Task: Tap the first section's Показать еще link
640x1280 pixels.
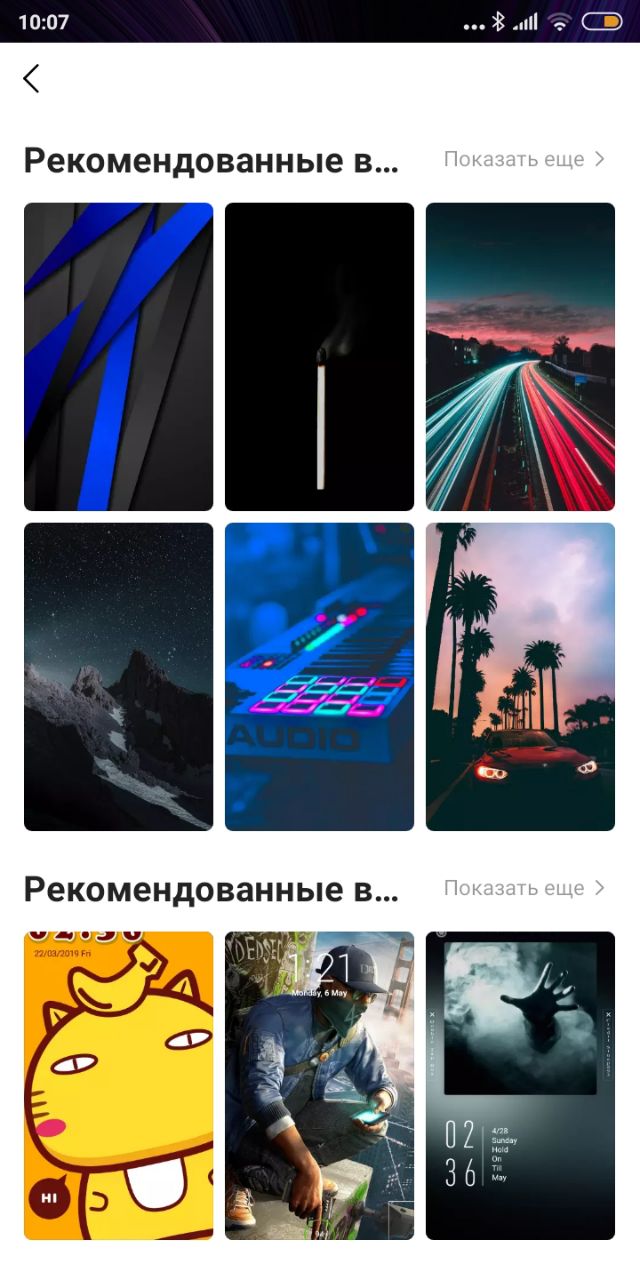Action: [524, 159]
